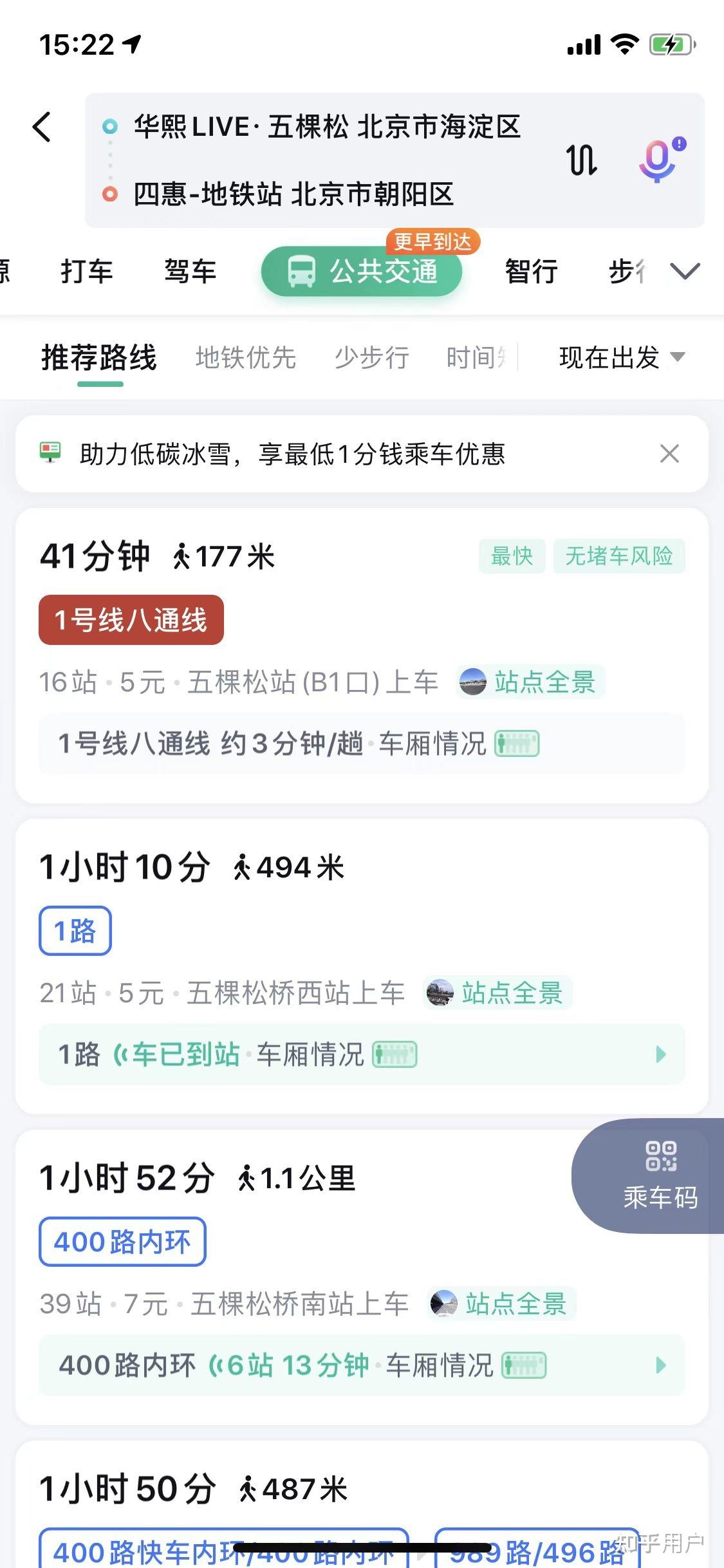Viewport: 724px width, 1568px height.
Task: Show 400路内环 real-time arrival details
Action: [x=362, y=1365]
